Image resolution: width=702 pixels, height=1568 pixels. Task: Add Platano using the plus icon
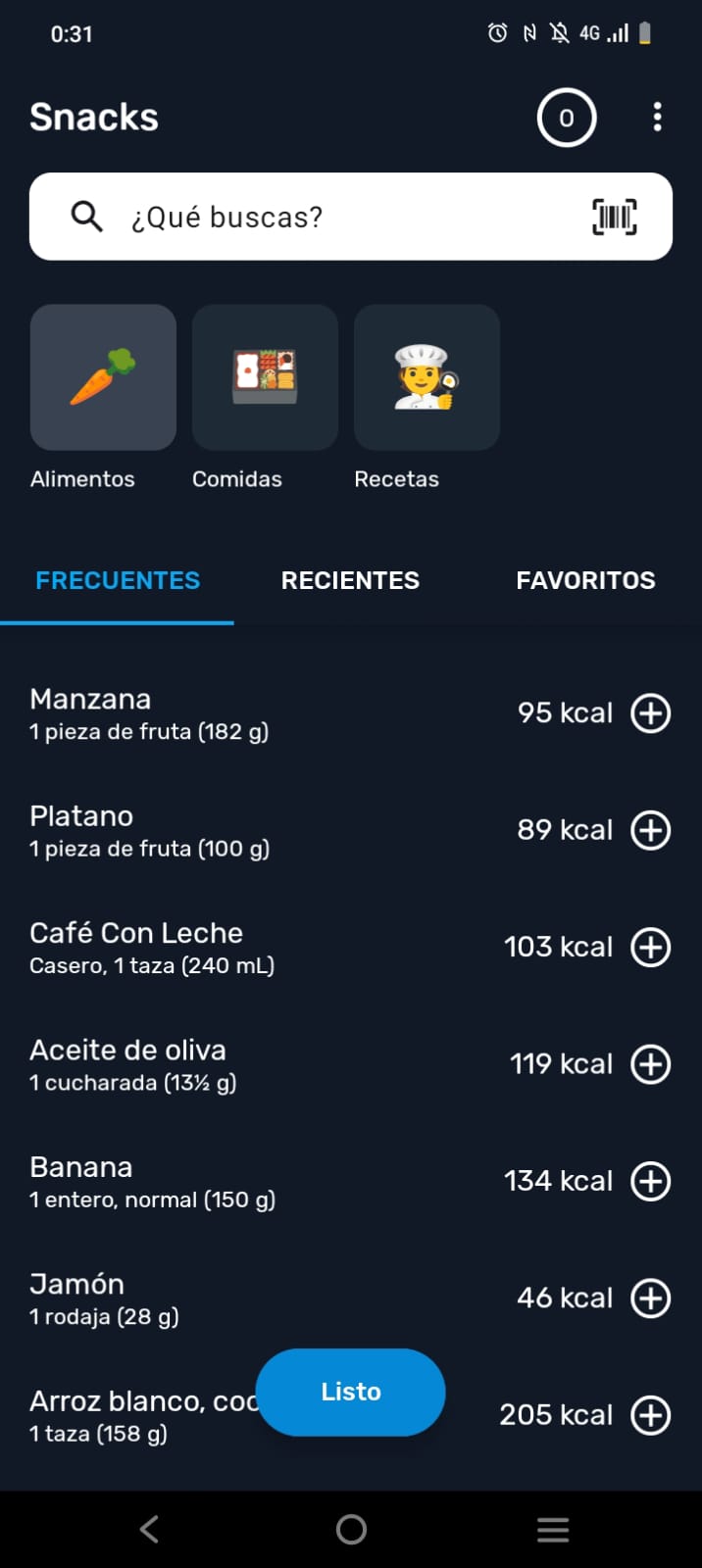(651, 830)
